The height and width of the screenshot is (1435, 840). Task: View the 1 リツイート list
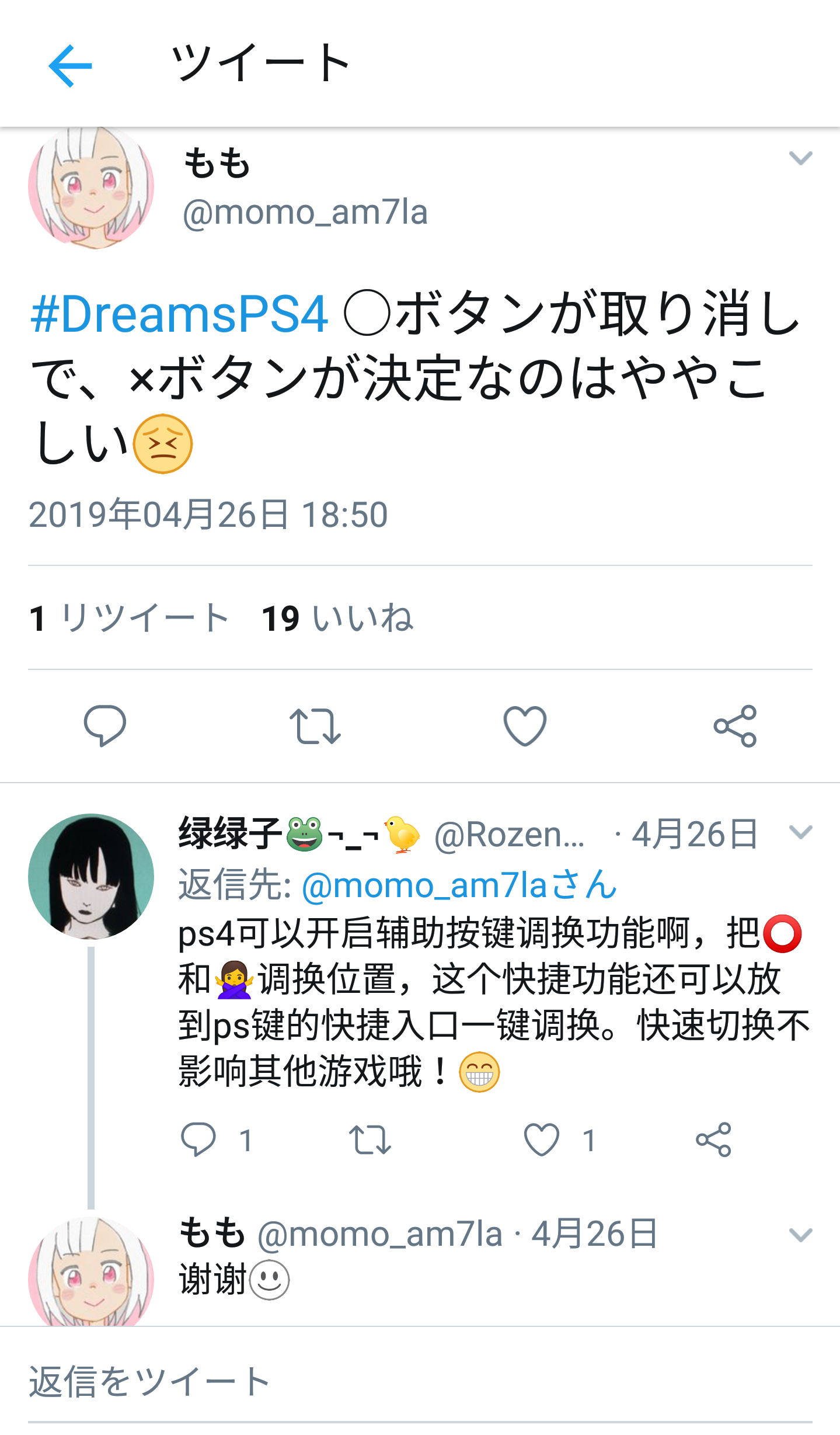tap(129, 618)
